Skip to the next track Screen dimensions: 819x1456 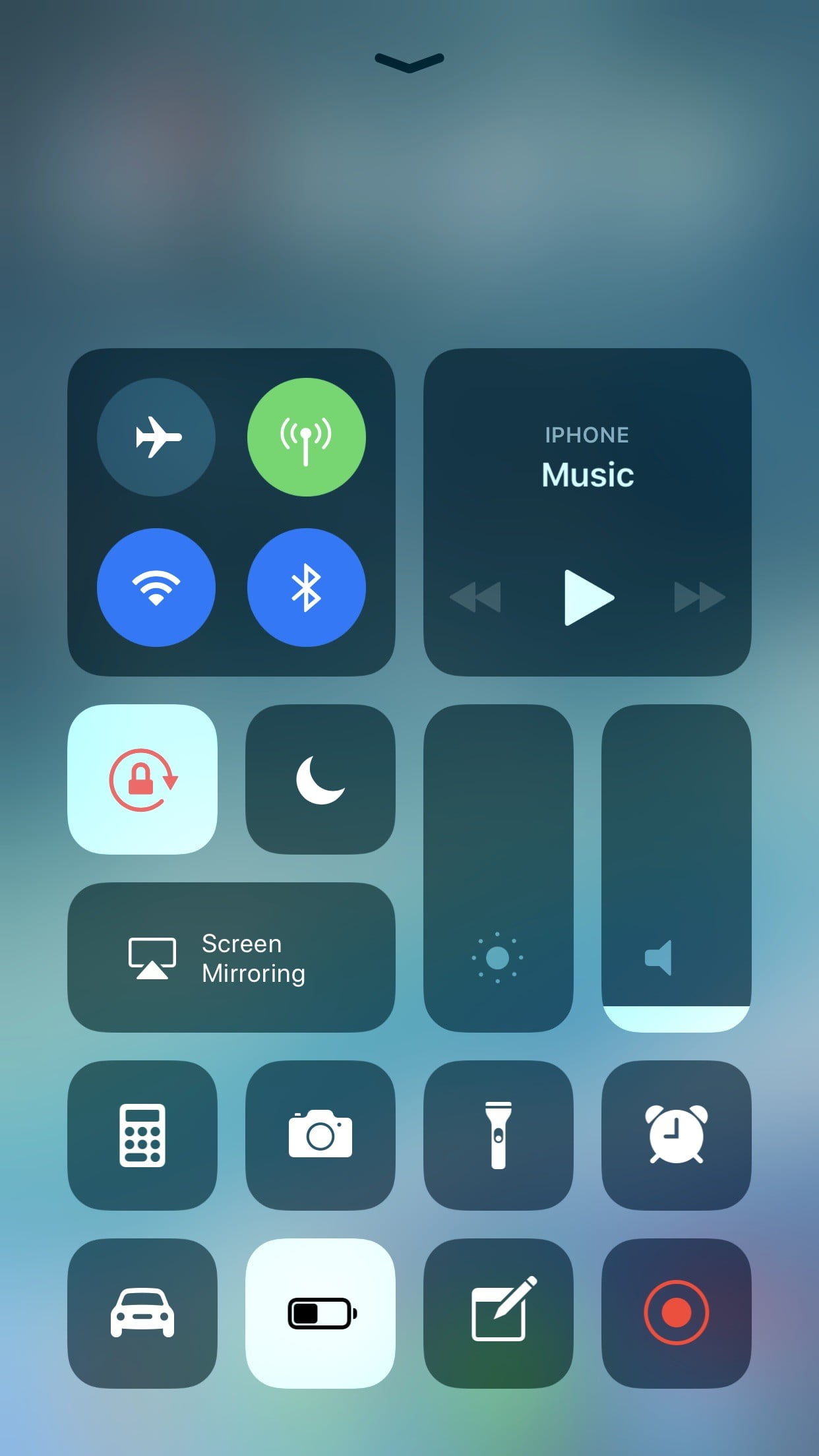pyautogui.click(x=699, y=597)
